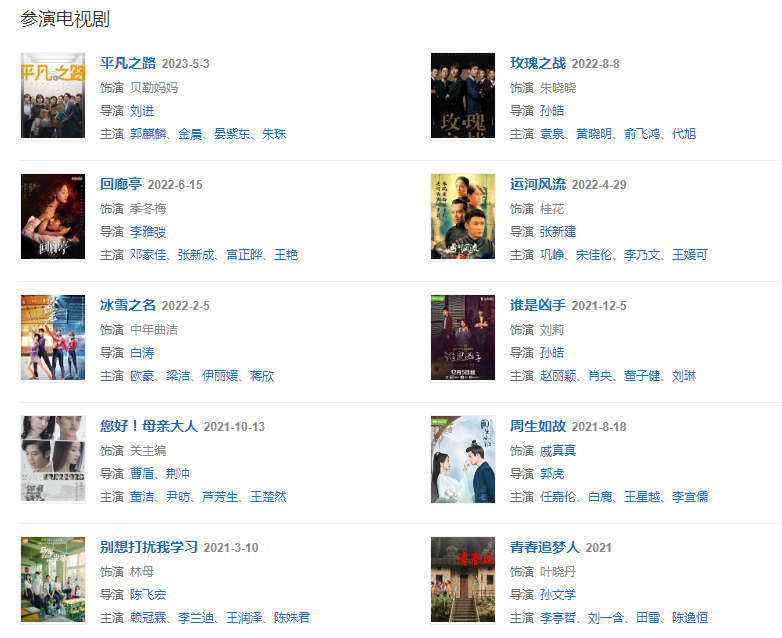Open director 李雅弢's page

[x=148, y=231]
